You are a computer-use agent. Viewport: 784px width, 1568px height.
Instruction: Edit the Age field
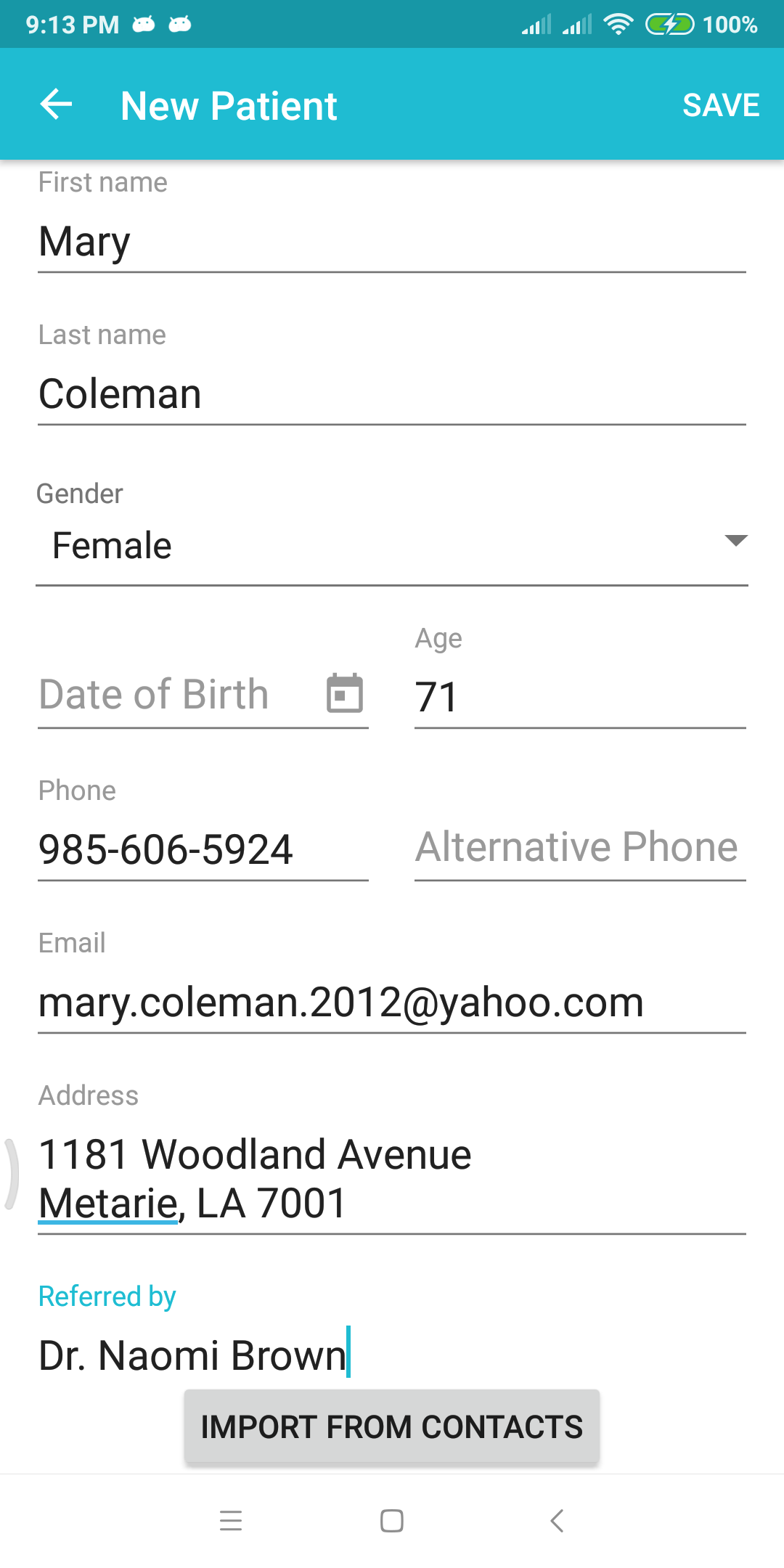(x=580, y=697)
